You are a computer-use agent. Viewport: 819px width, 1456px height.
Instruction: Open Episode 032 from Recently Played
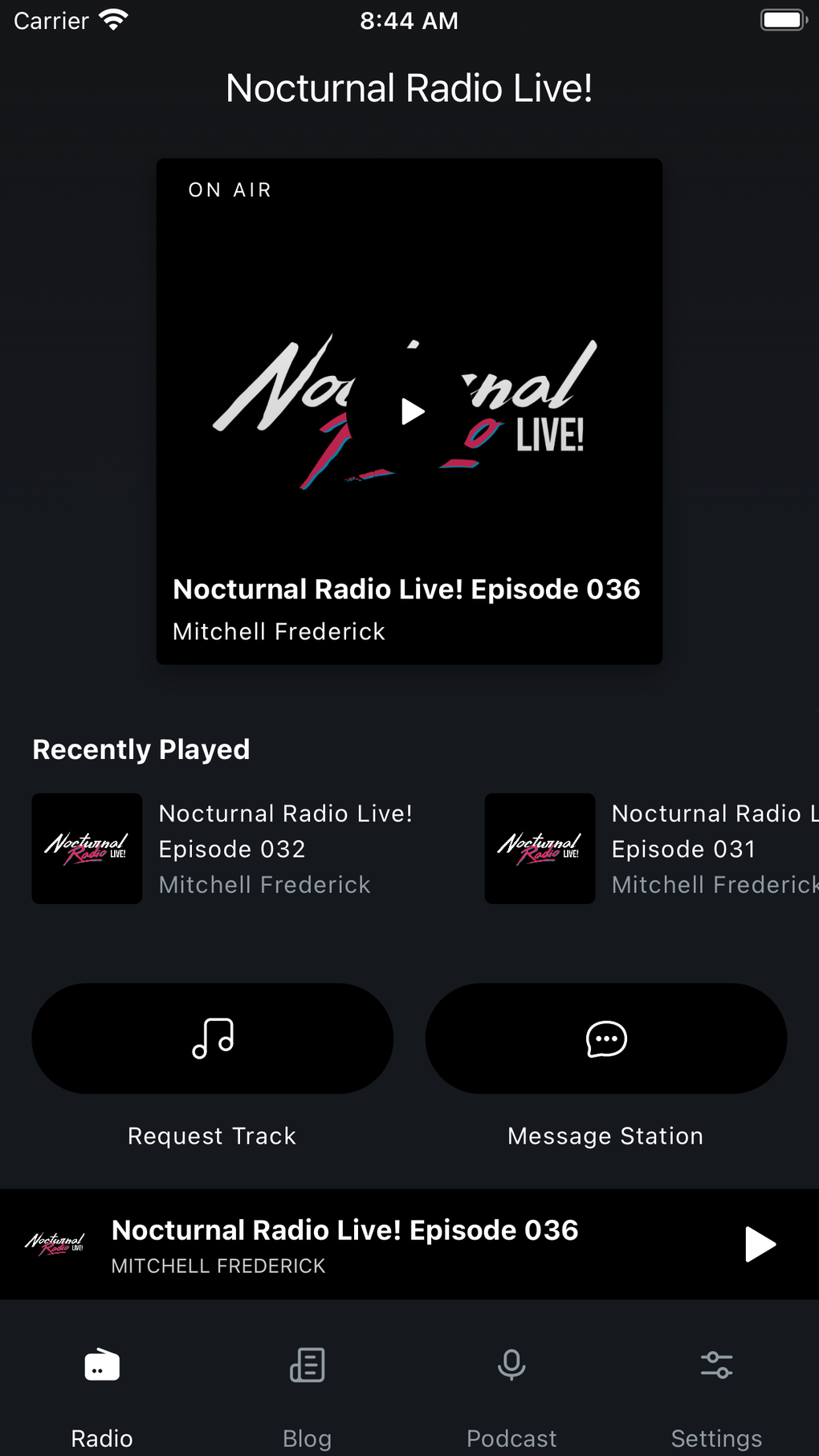click(x=285, y=848)
